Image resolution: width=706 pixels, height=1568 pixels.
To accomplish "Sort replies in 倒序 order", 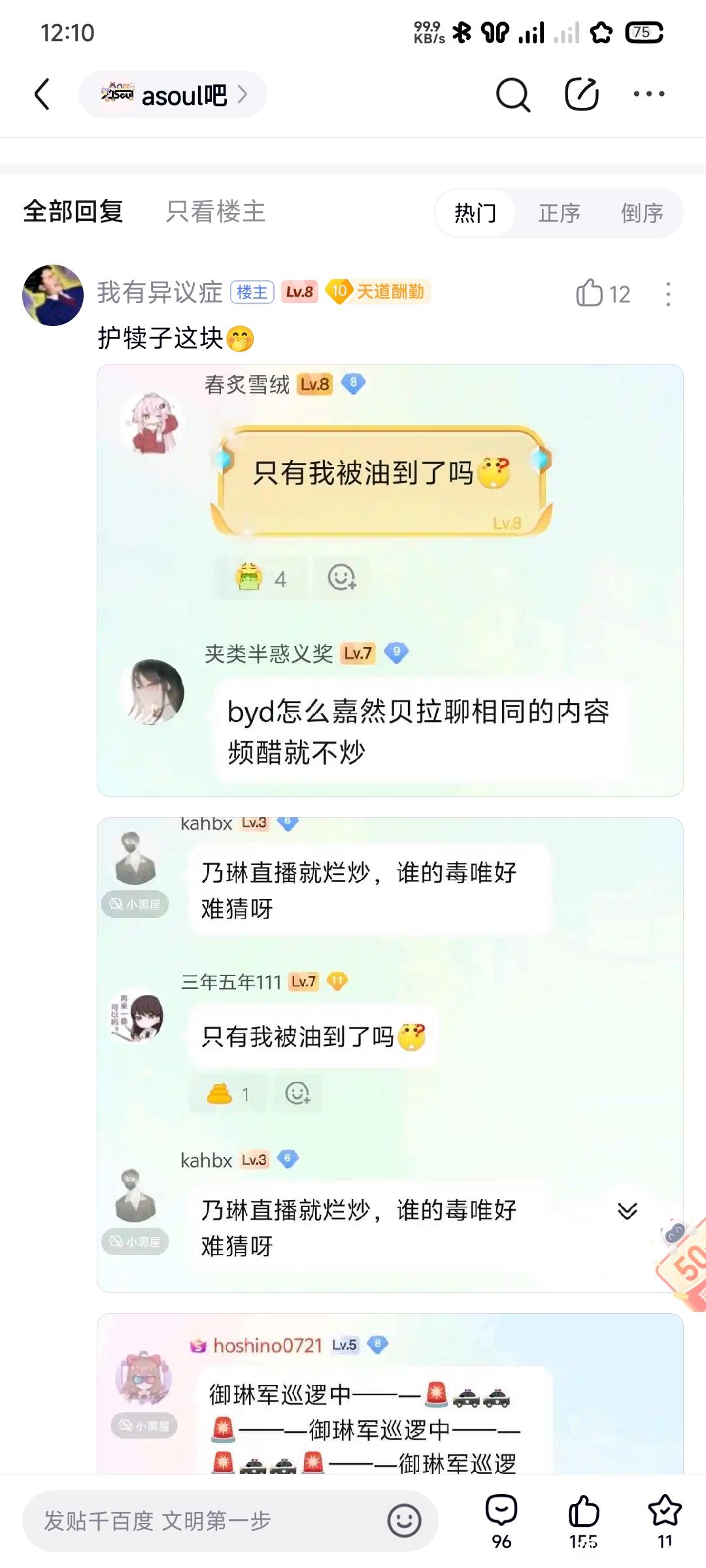I will (642, 213).
